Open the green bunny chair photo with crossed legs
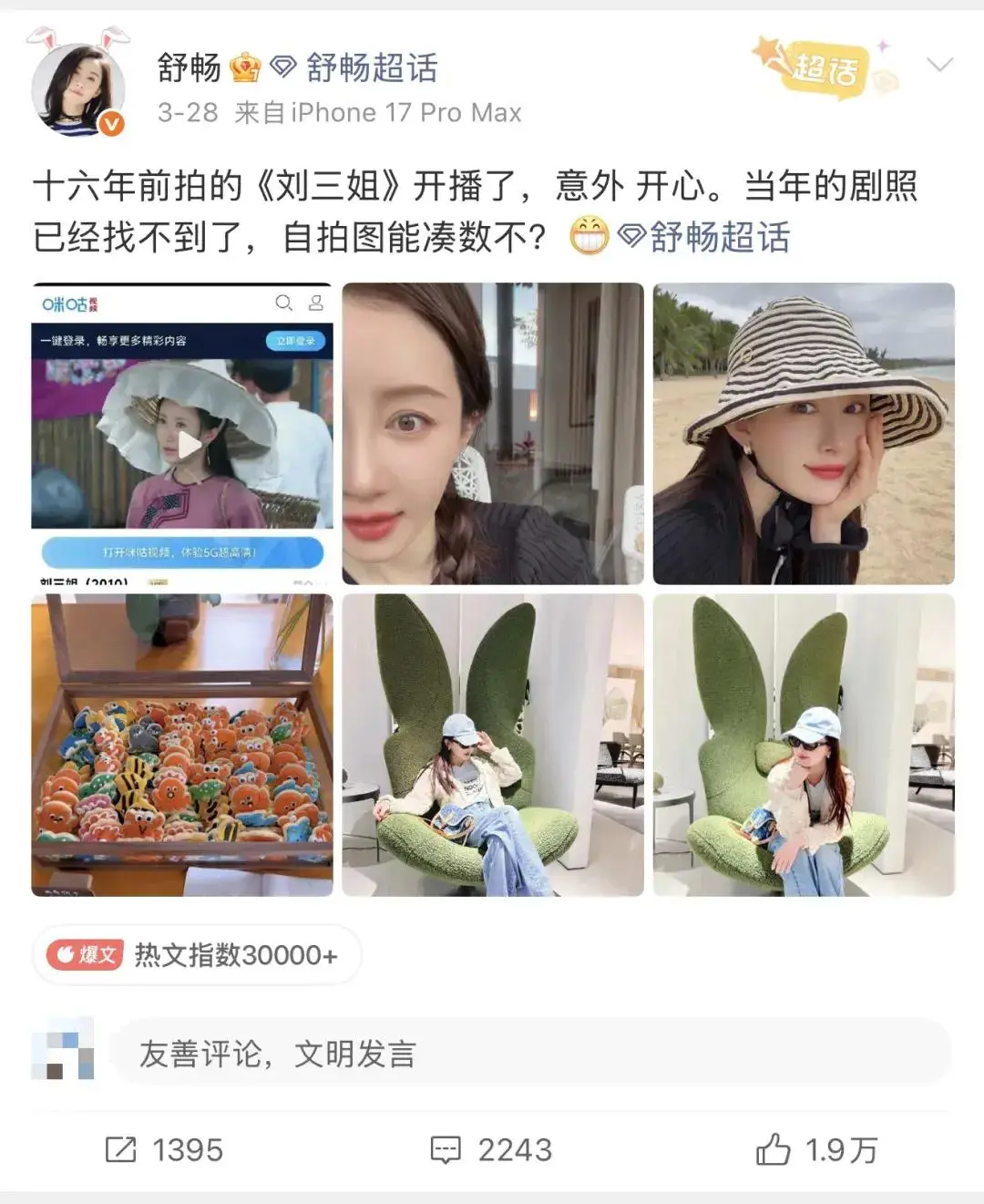Image resolution: width=984 pixels, height=1204 pixels. tap(493, 745)
